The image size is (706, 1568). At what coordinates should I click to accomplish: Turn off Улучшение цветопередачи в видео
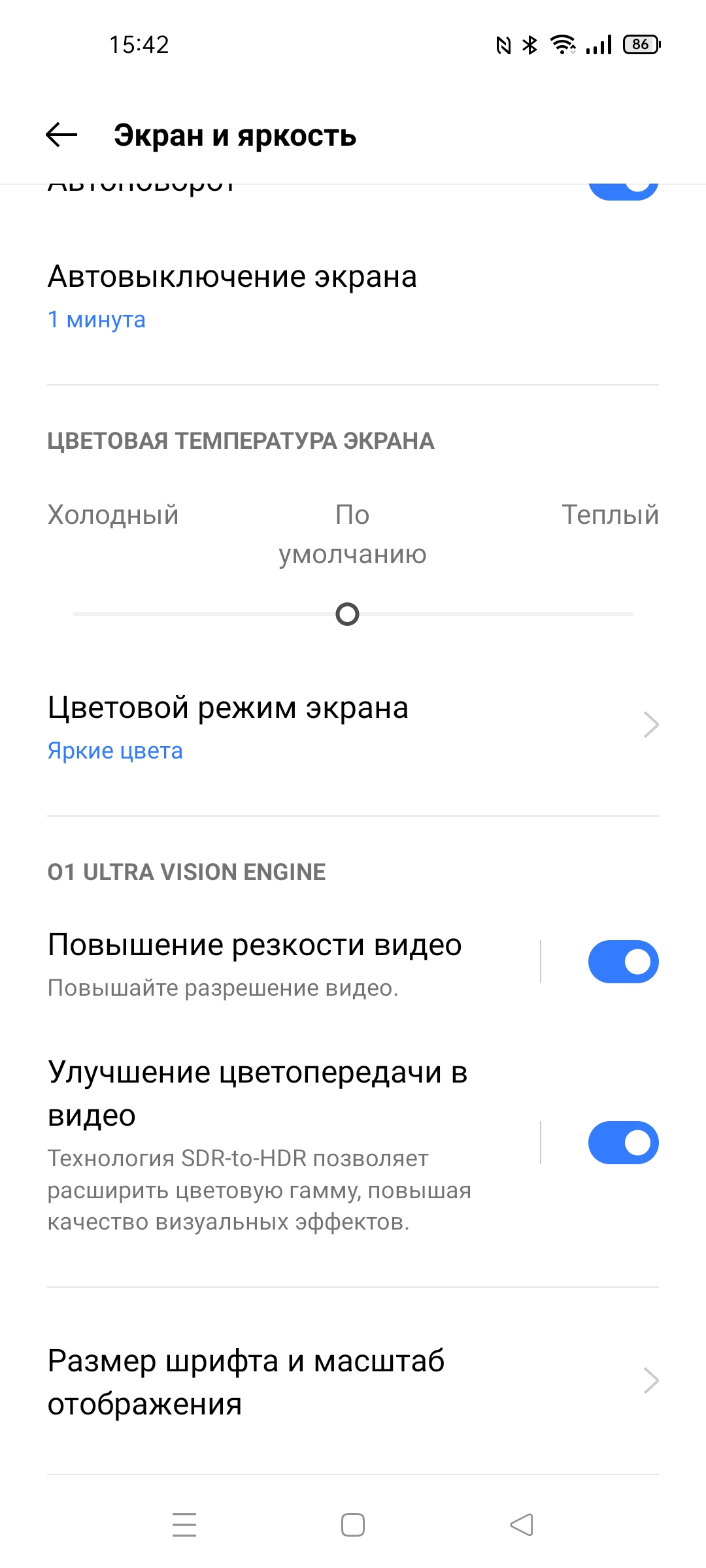point(623,1143)
